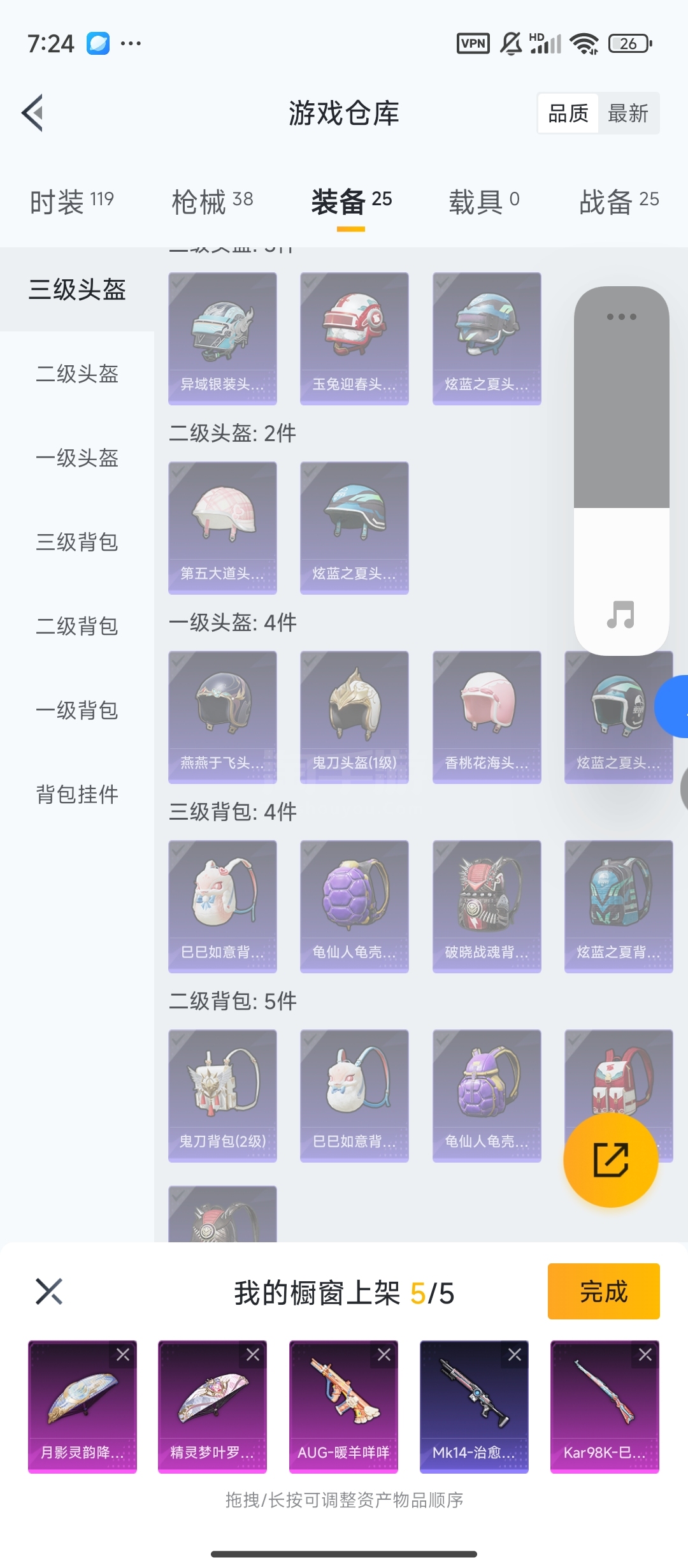
Task: Pick the 龟仙人龟壳 level-three backpack
Action: (x=354, y=906)
